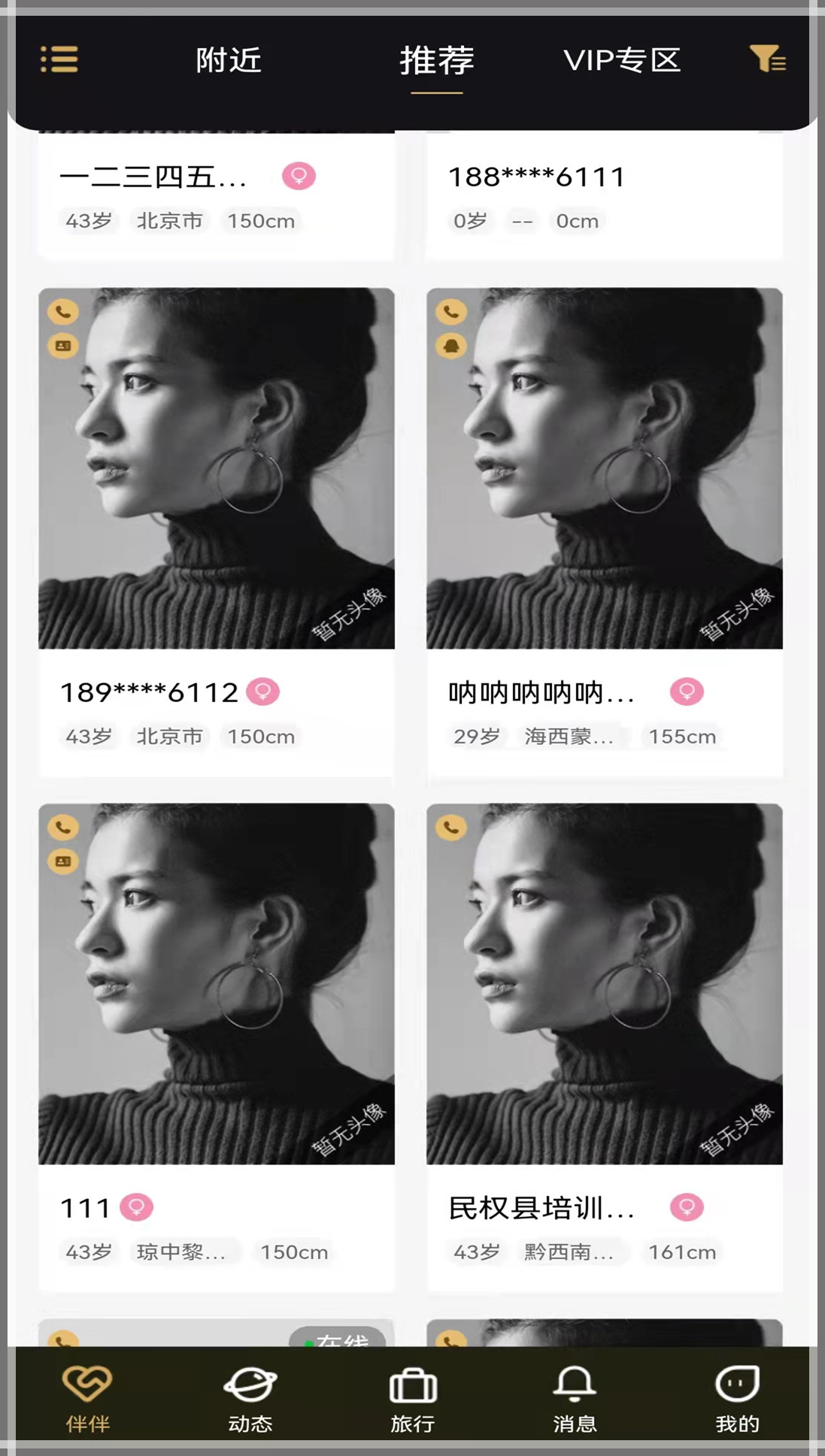825x1456 pixels.
Task: Tap the ID card icon on 111's photo
Action: (63, 861)
